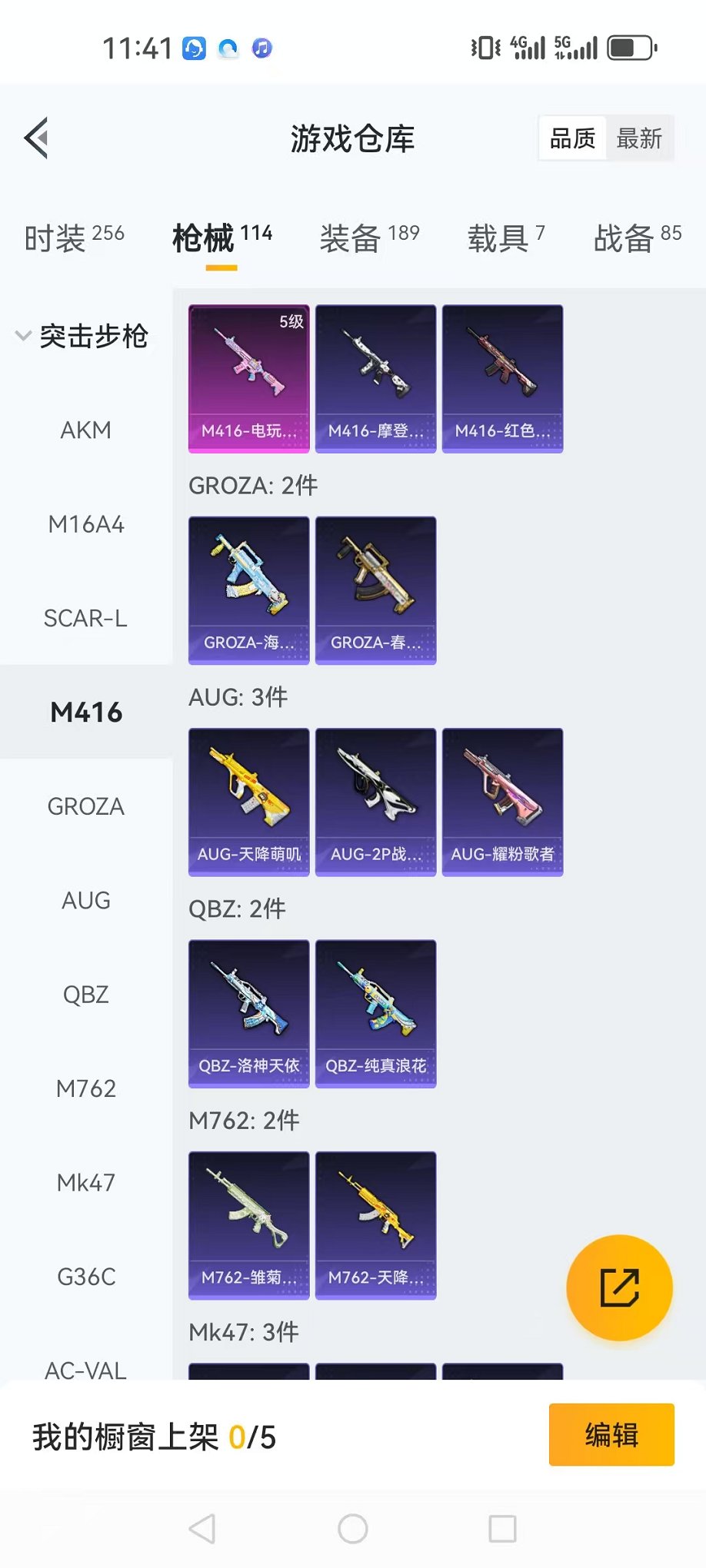Viewport: 706px width, 1568px height.
Task: Select Mk47 in the sidebar
Action: tap(85, 1182)
